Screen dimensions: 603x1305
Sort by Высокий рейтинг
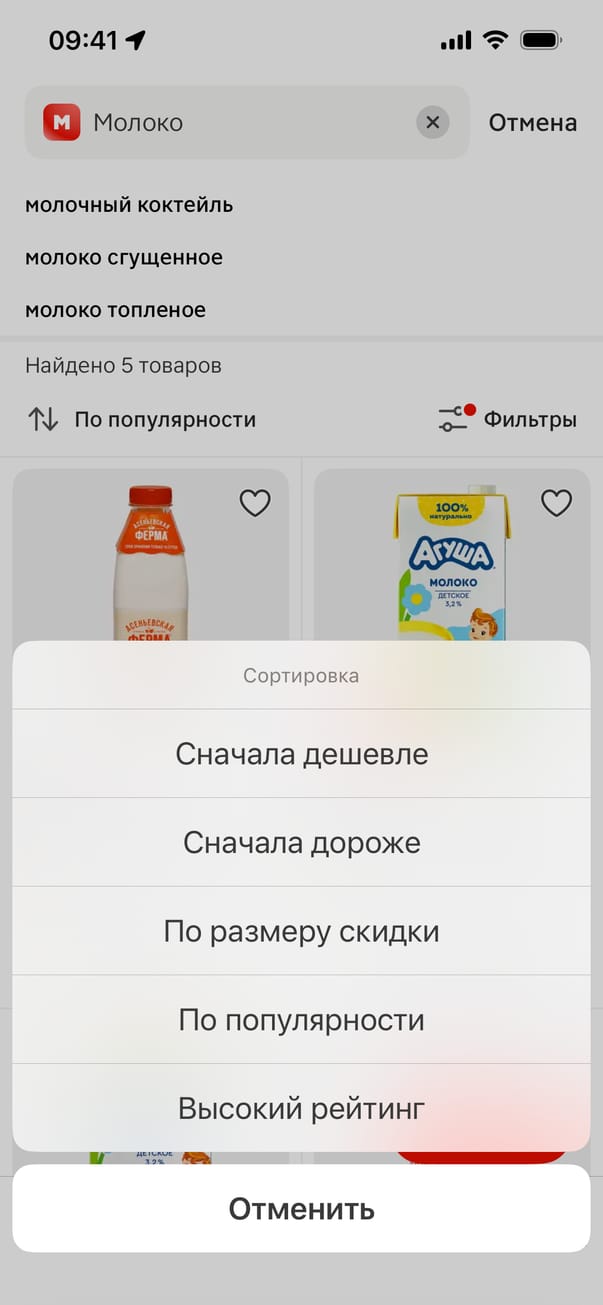301,1108
